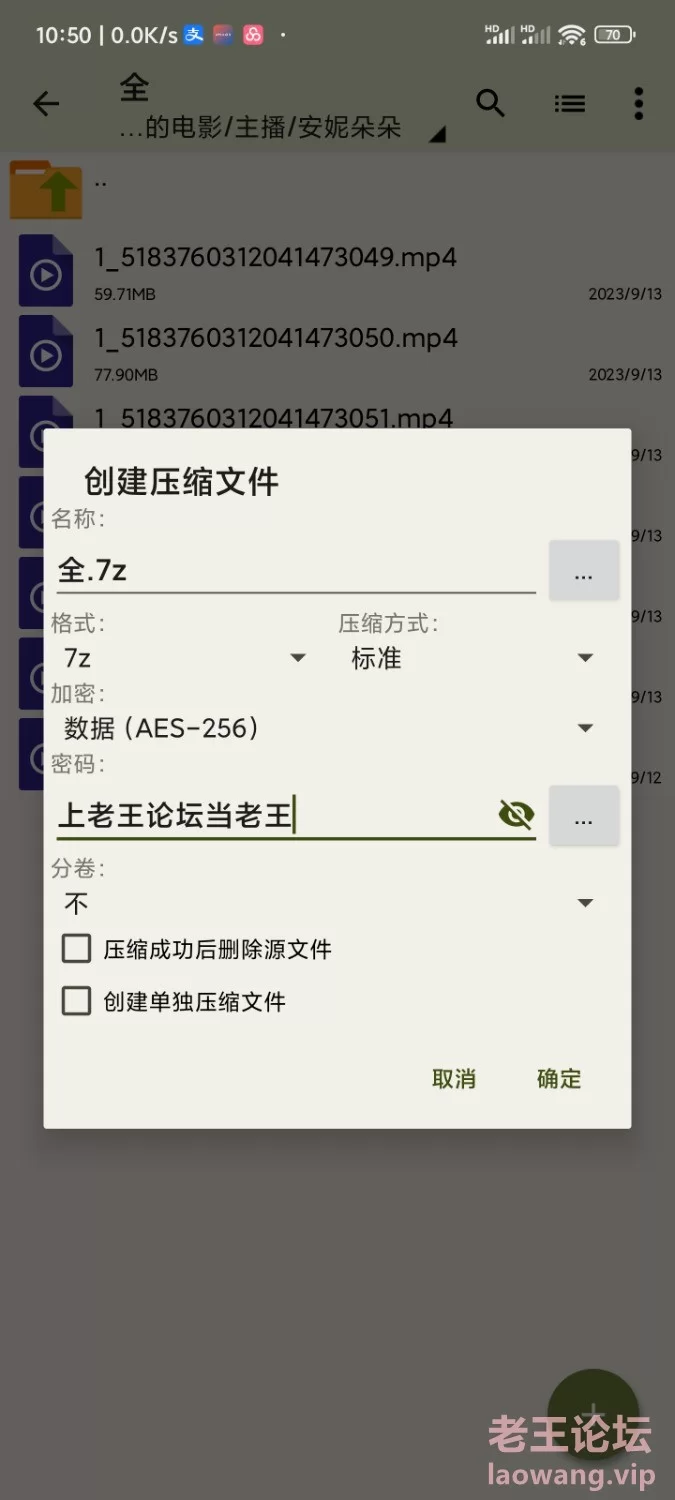Cancel with the 取消 button
Image resolution: width=675 pixels, height=1500 pixels.
pyautogui.click(x=454, y=1079)
